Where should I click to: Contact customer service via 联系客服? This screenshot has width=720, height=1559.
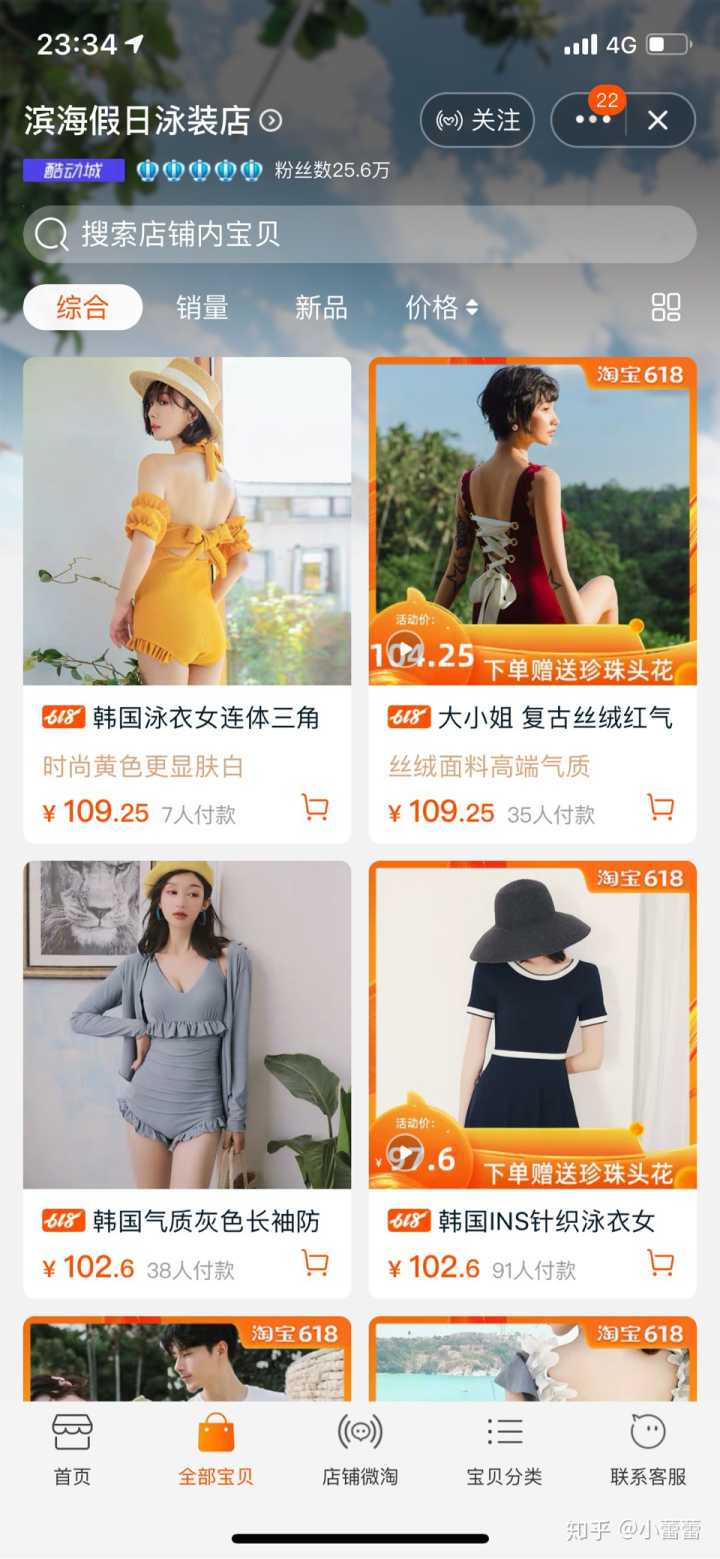648,1449
